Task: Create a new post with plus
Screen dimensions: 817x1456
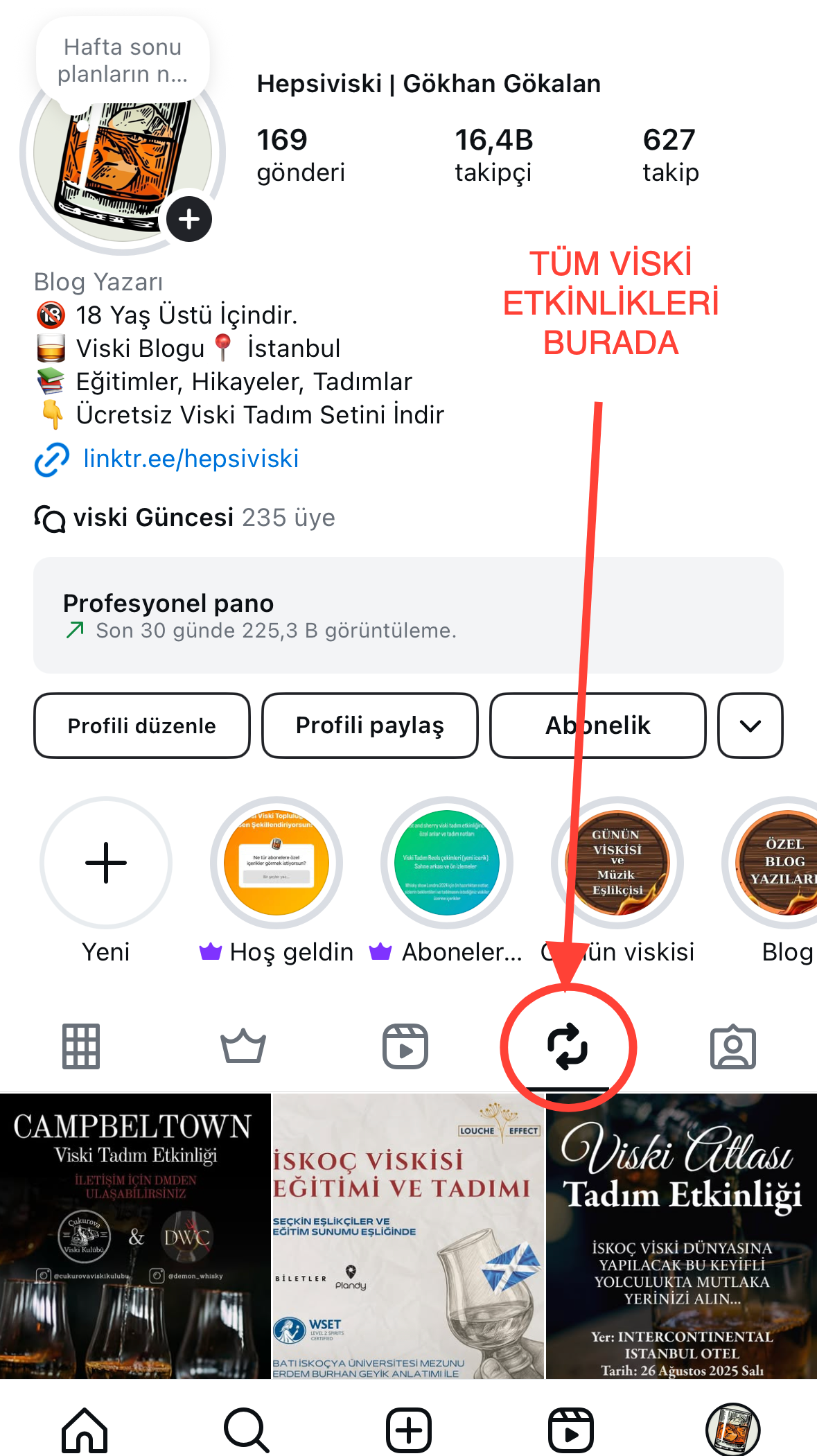Action: [409, 1430]
